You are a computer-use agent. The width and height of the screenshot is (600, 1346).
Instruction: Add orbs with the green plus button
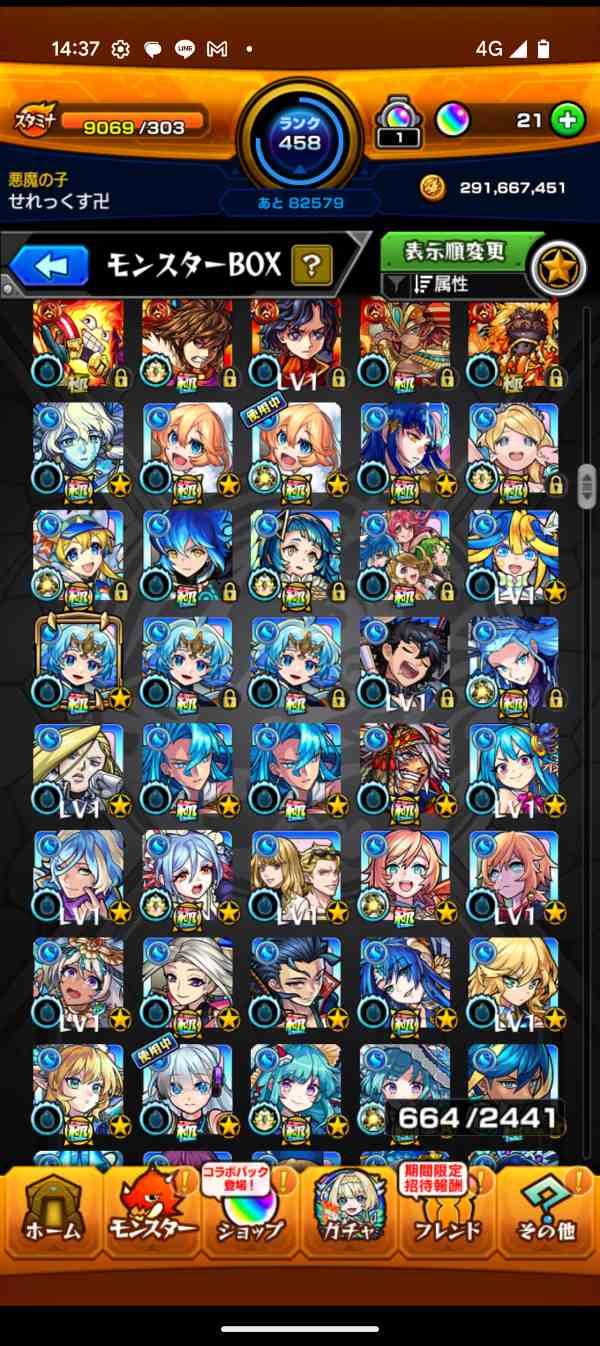(567, 121)
